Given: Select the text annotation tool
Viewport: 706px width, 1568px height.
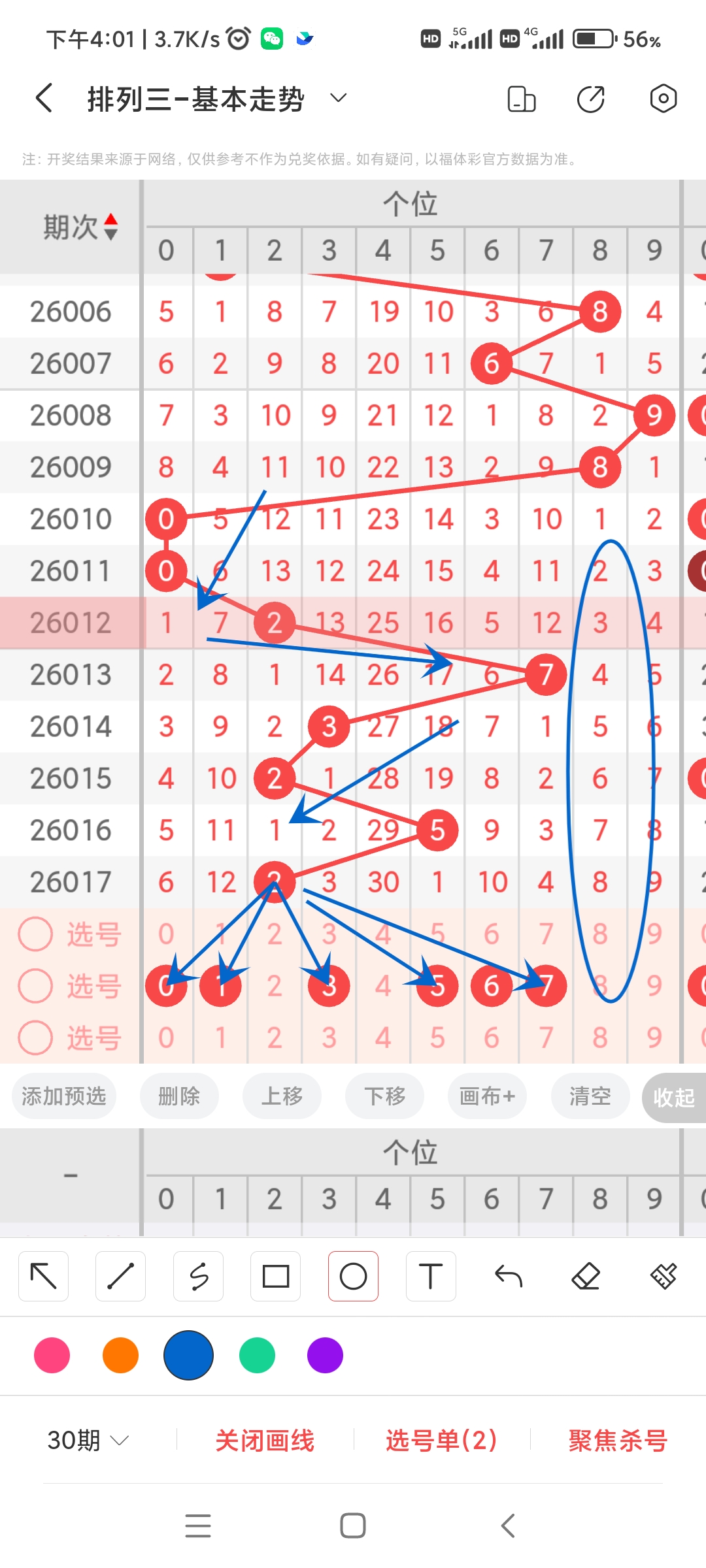Looking at the screenshot, I should click(431, 1275).
